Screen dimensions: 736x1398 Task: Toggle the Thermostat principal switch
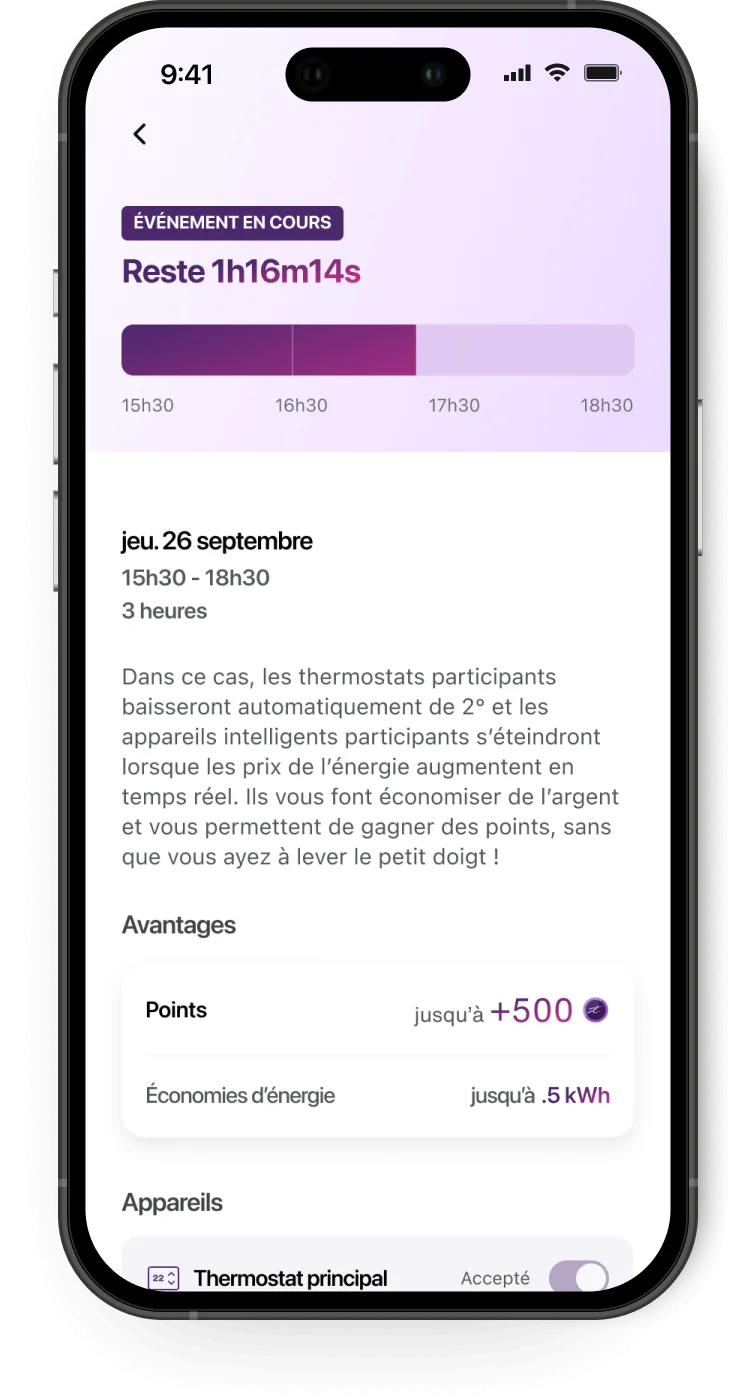pyautogui.click(x=578, y=1276)
